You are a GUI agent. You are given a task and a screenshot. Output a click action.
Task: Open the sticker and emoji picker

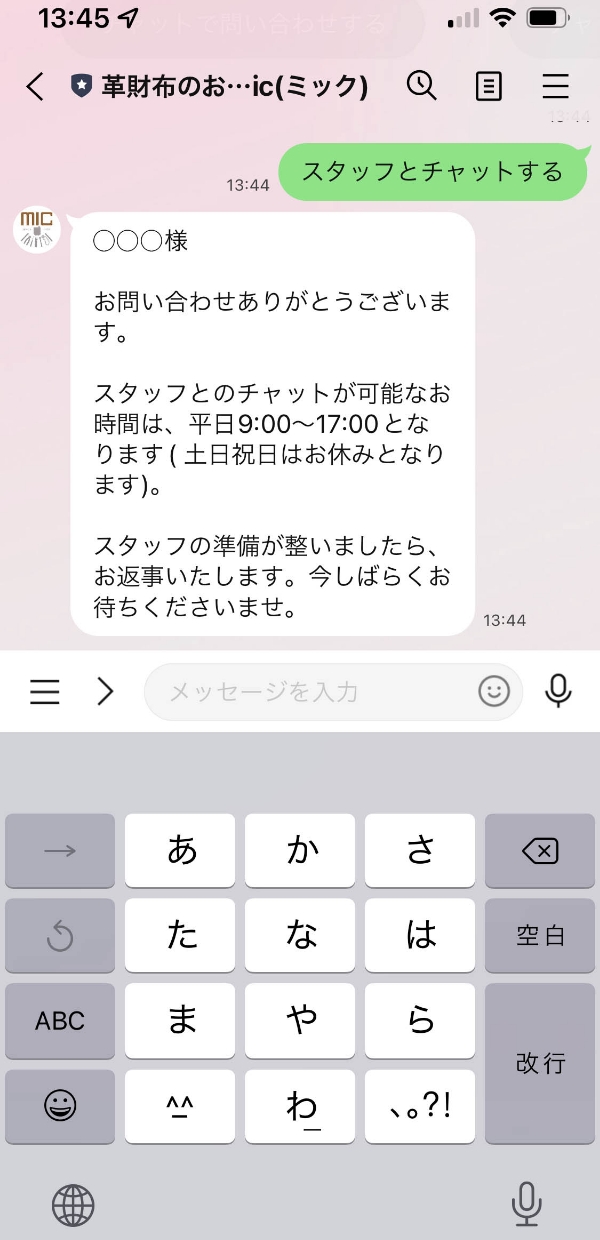[494, 692]
